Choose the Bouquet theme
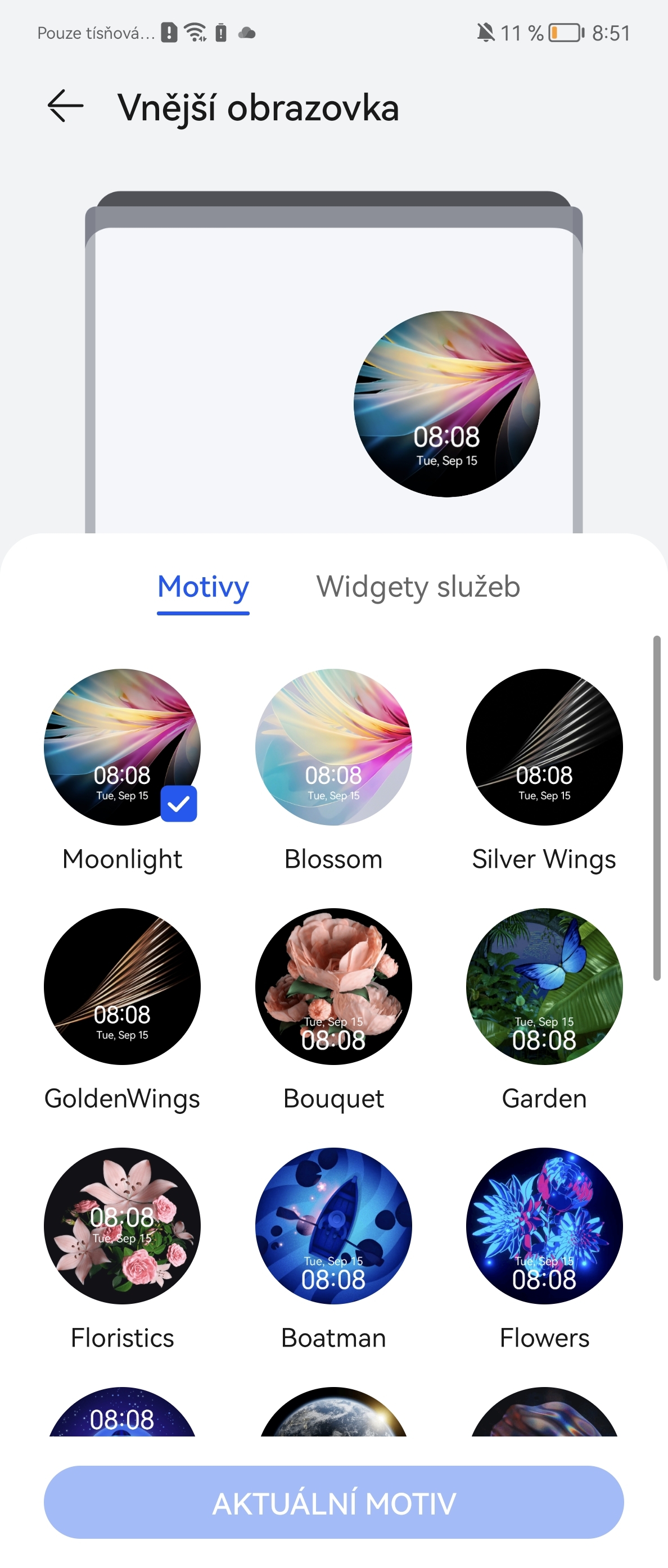668x1568 pixels. (x=333, y=986)
